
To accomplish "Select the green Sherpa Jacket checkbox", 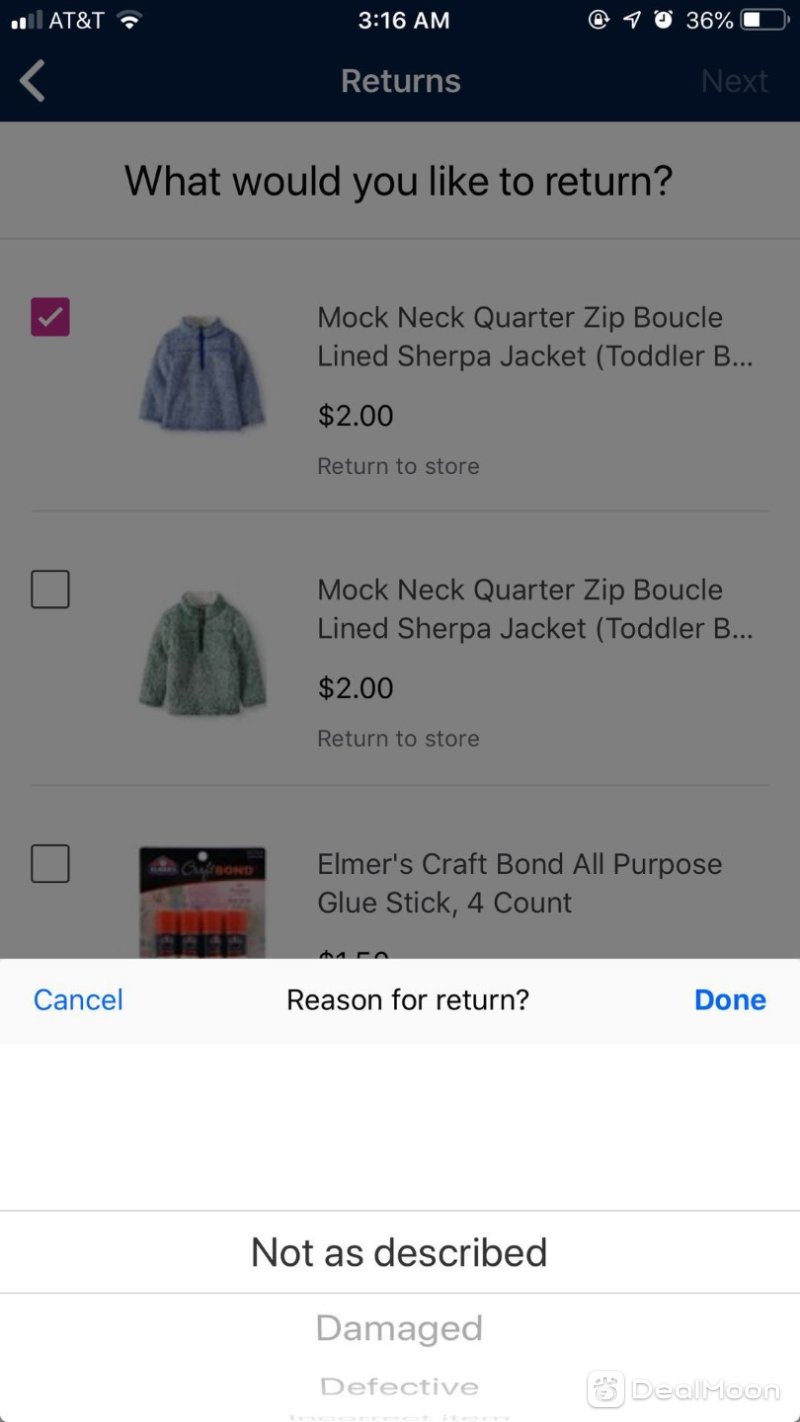I will 50,590.
